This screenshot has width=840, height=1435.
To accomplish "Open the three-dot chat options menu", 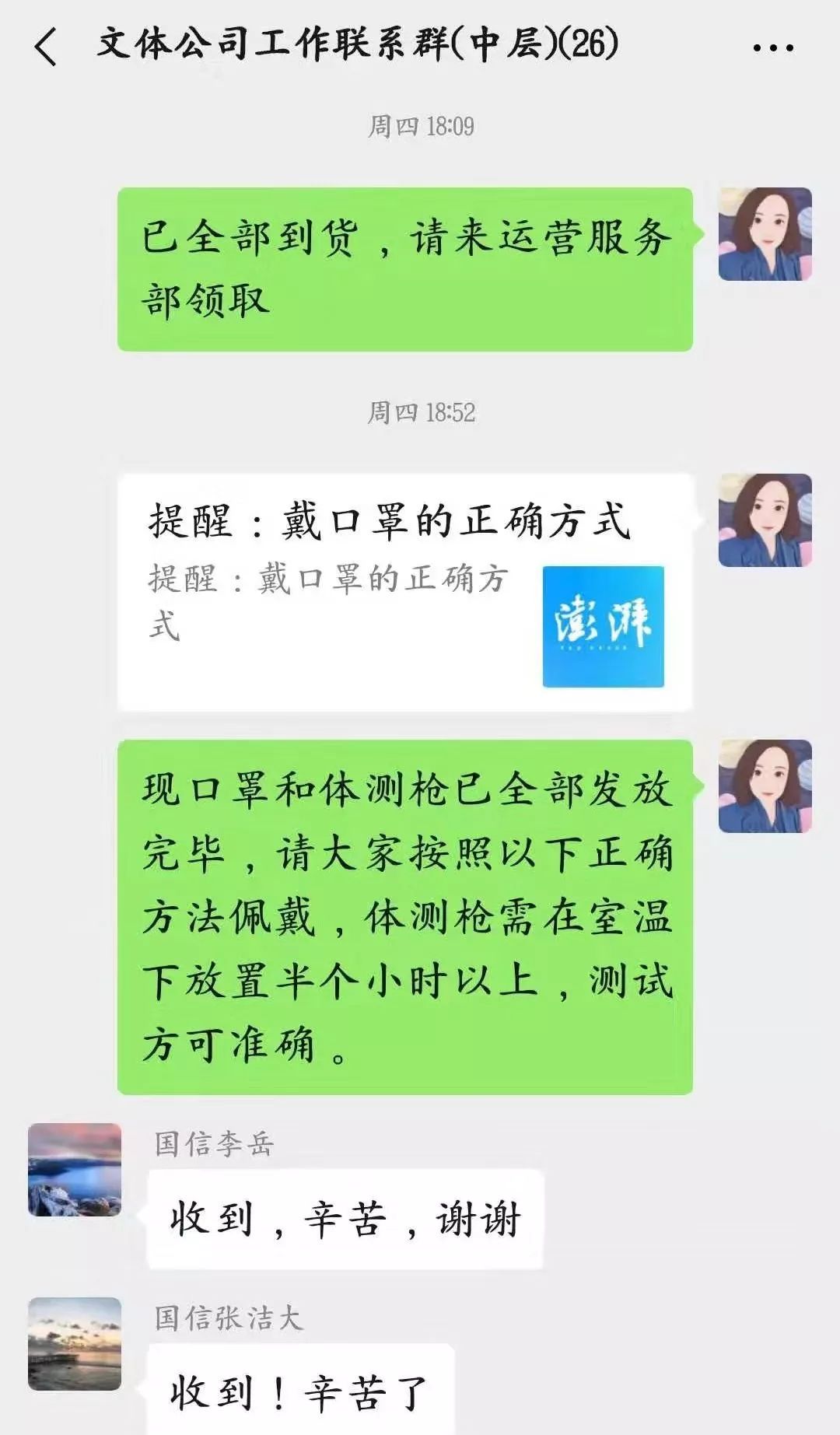I will (x=773, y=48).
